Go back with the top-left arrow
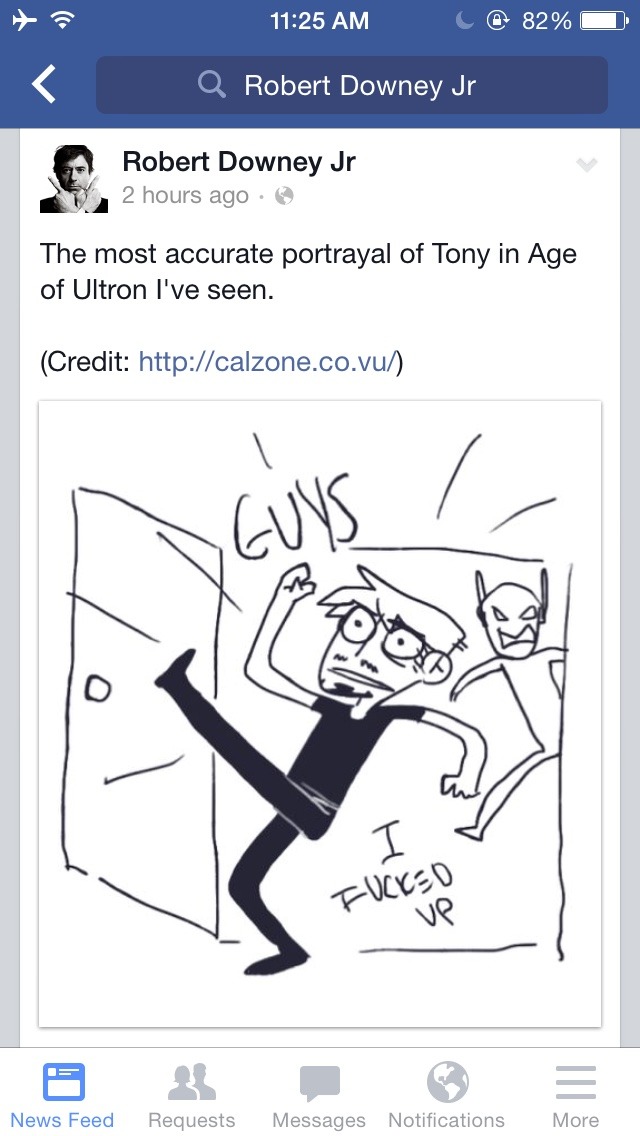 [44, 85]
